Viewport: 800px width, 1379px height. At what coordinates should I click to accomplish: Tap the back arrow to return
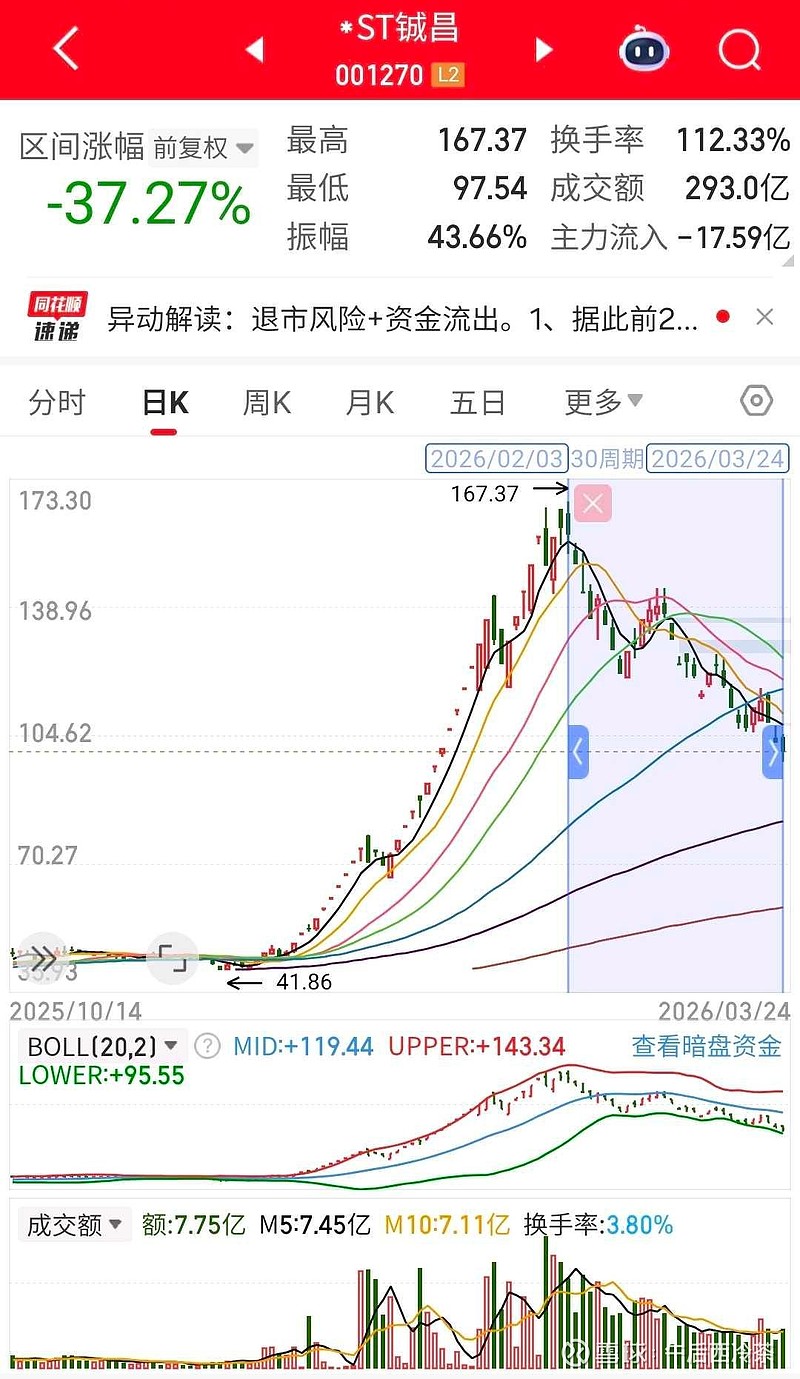65,49
